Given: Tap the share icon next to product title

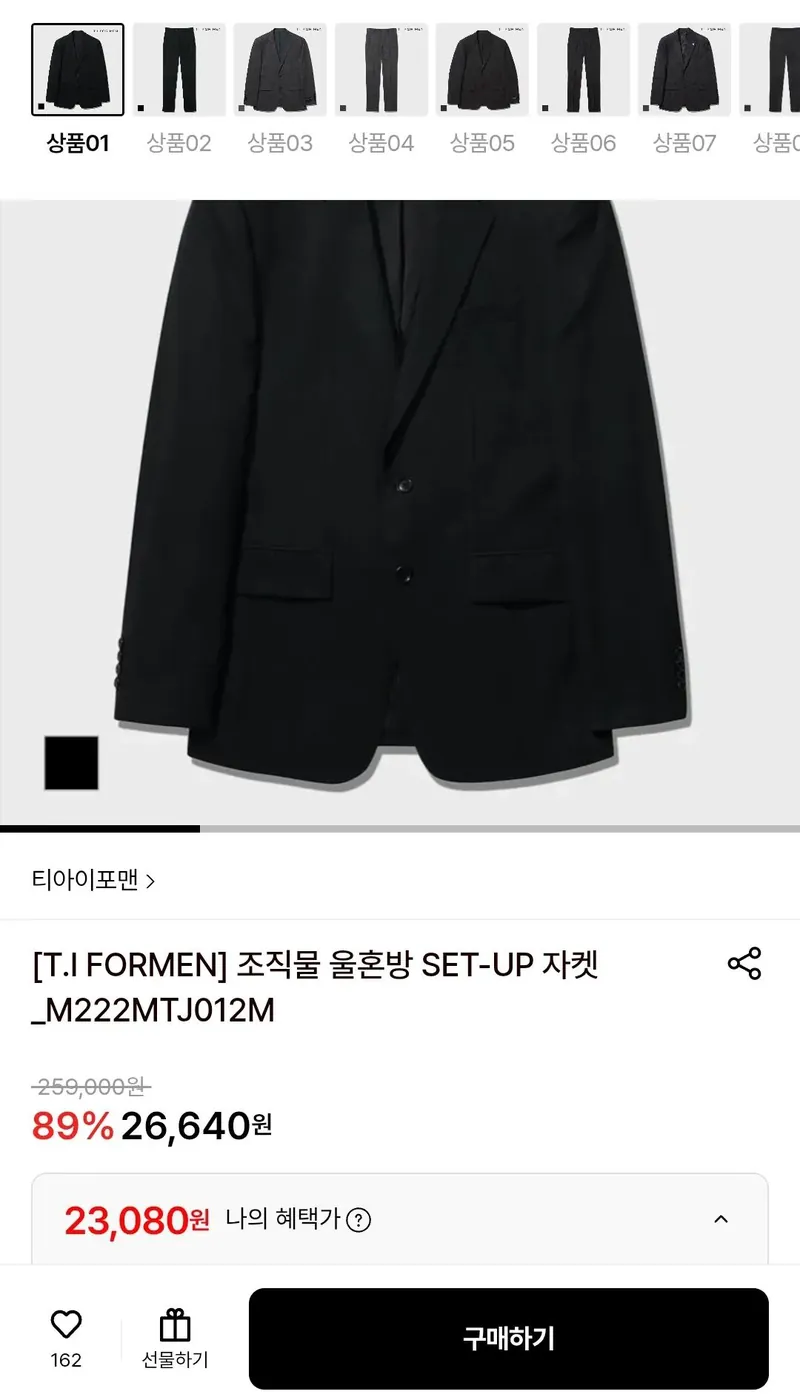Looking at the screenshot, I should pyautogui.click(x=744, y=964).
